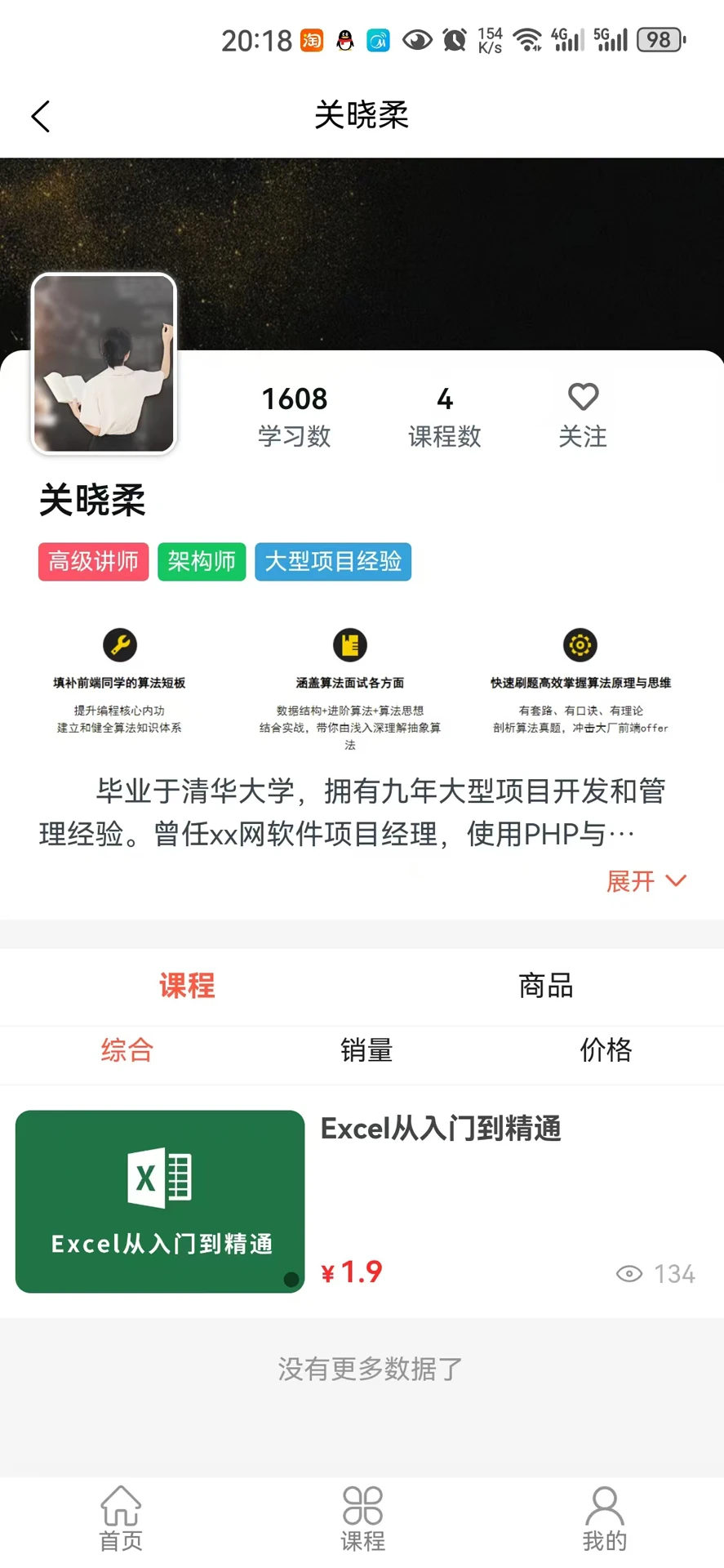The image size is (724, 1568).
Task: Open 课程 in the bottom navigation bar
Action: tap(362, 1519)
